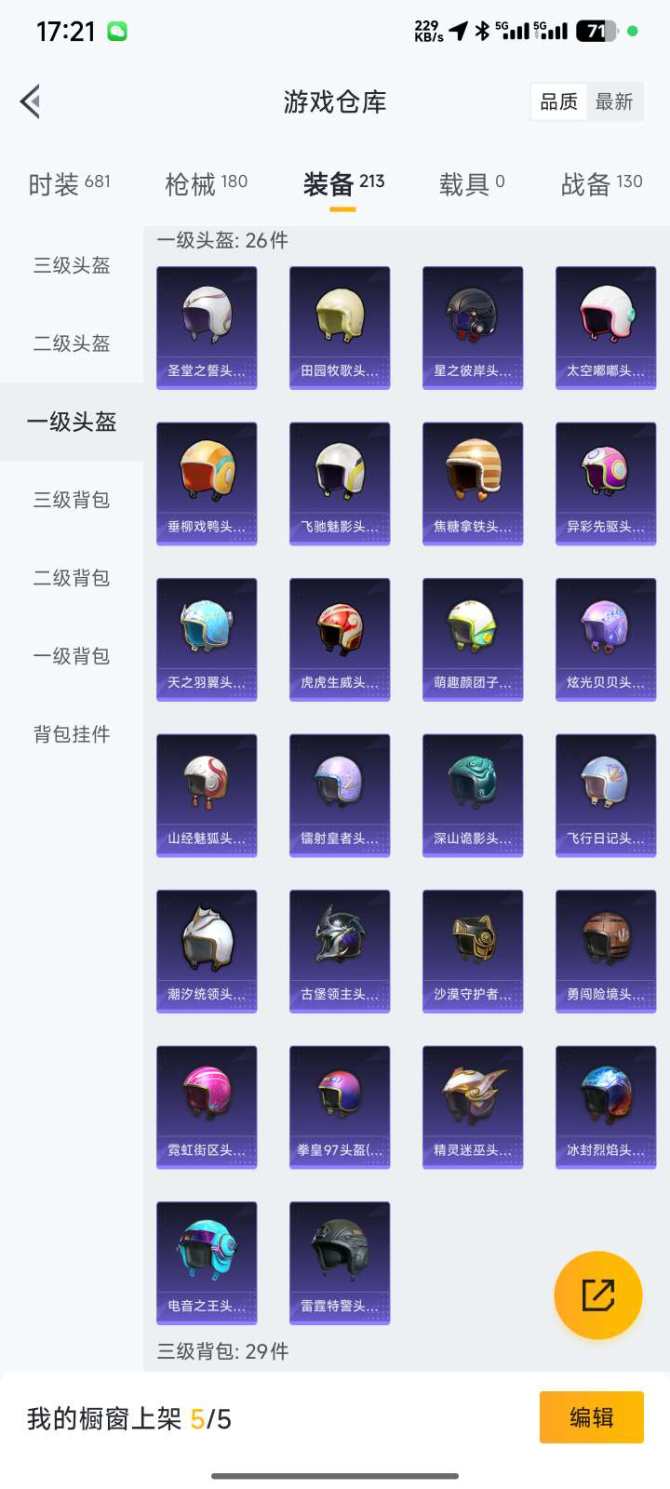The width and height of the screenshot is (670, 1489).
Task: Select 三级头盔 in the side list
Action: pyautogui.click(x=72, y=266)
